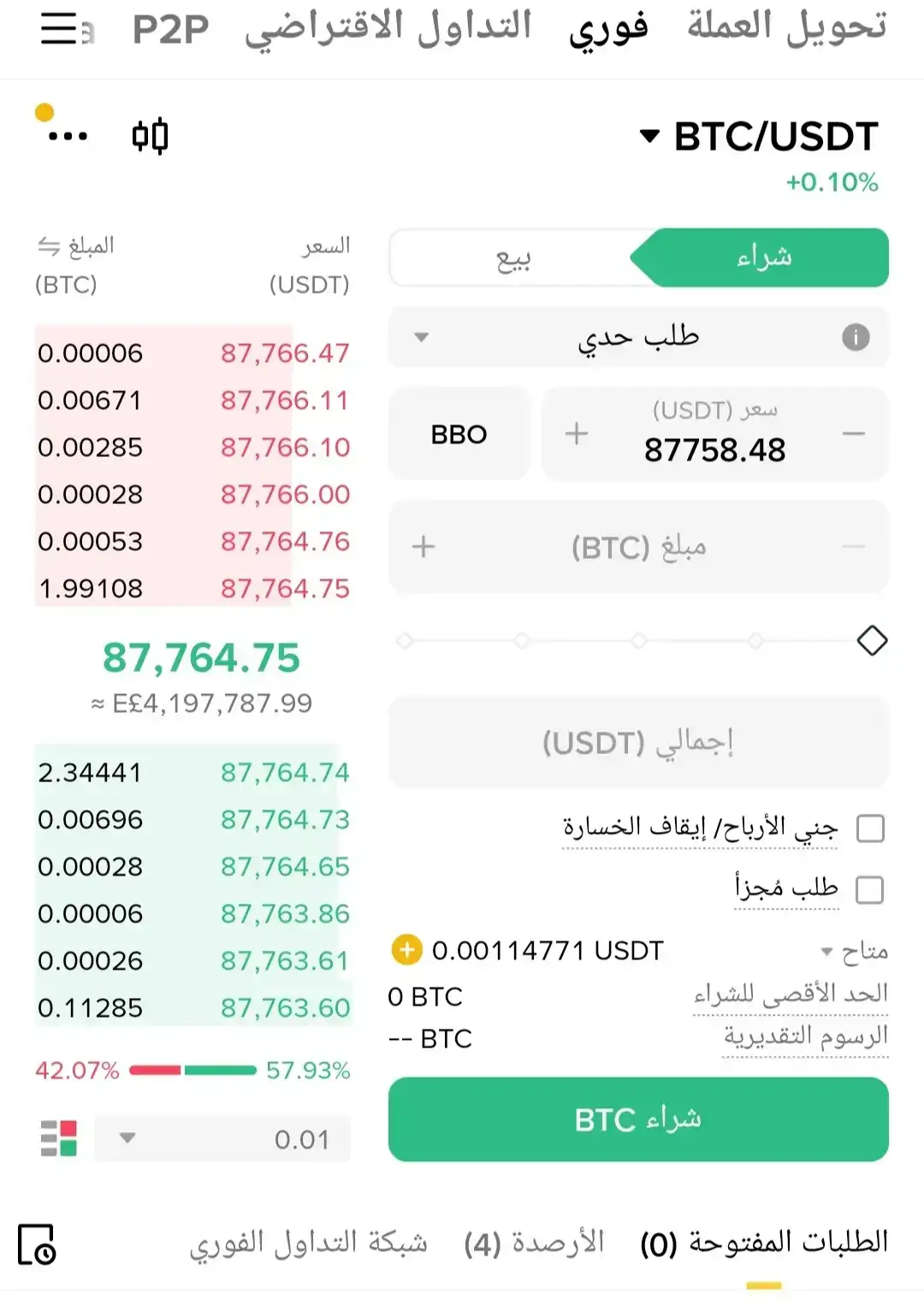This screenshot has height=1306, width=924.
Task: Expand the طلب حدي order type dropdown
Action: [421, 336]
